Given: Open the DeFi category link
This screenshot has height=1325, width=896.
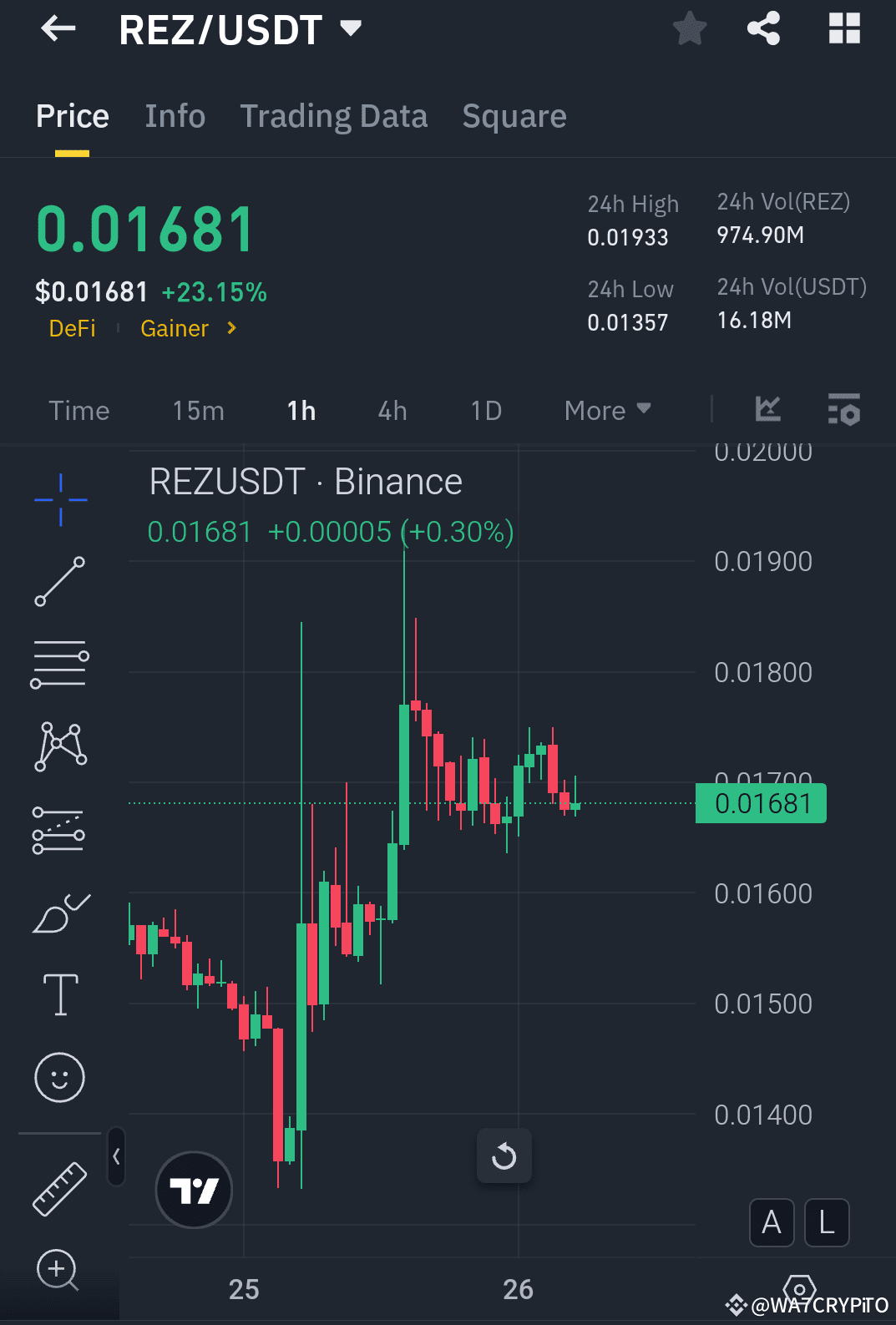Looking at the screenshot, I should point(72,328).
